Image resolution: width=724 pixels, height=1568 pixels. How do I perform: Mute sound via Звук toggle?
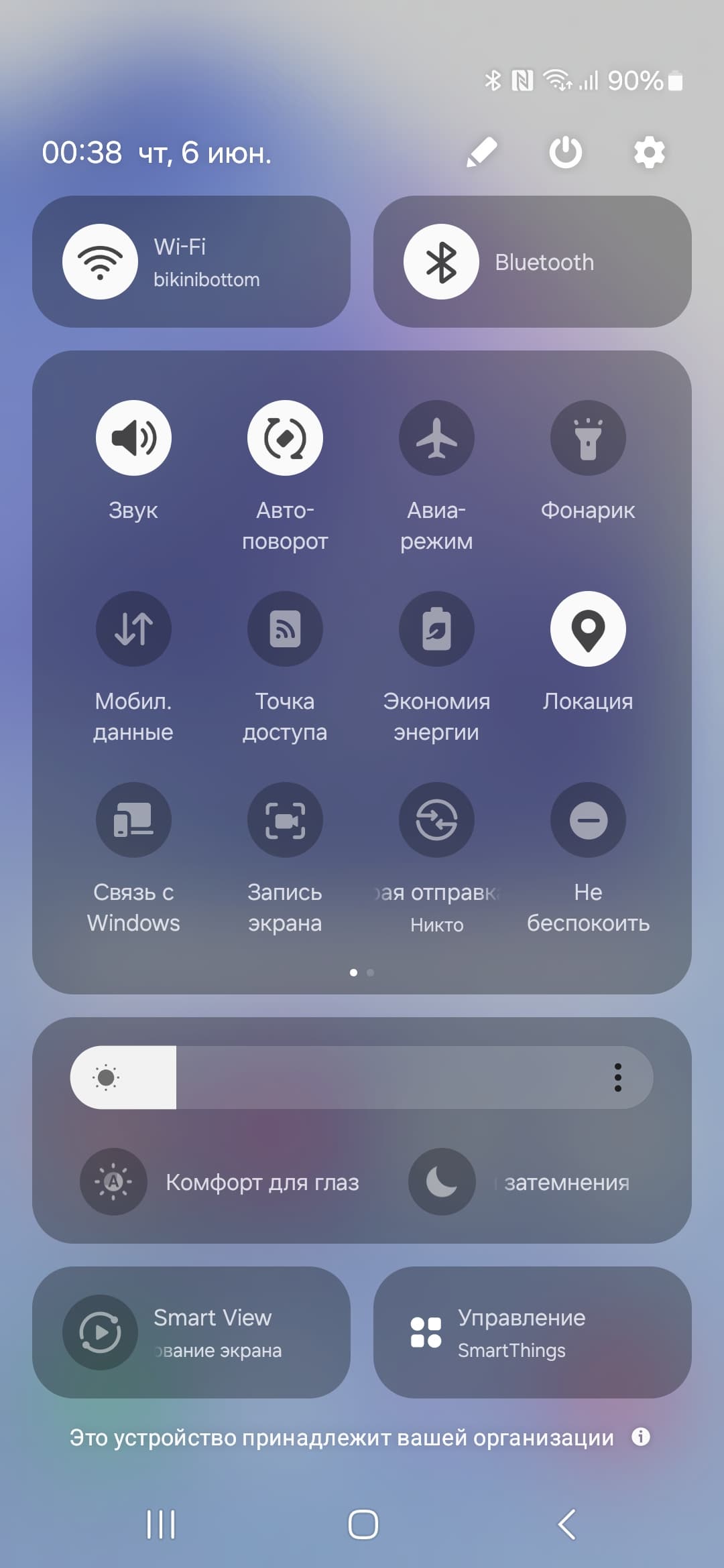coord(133,438)
